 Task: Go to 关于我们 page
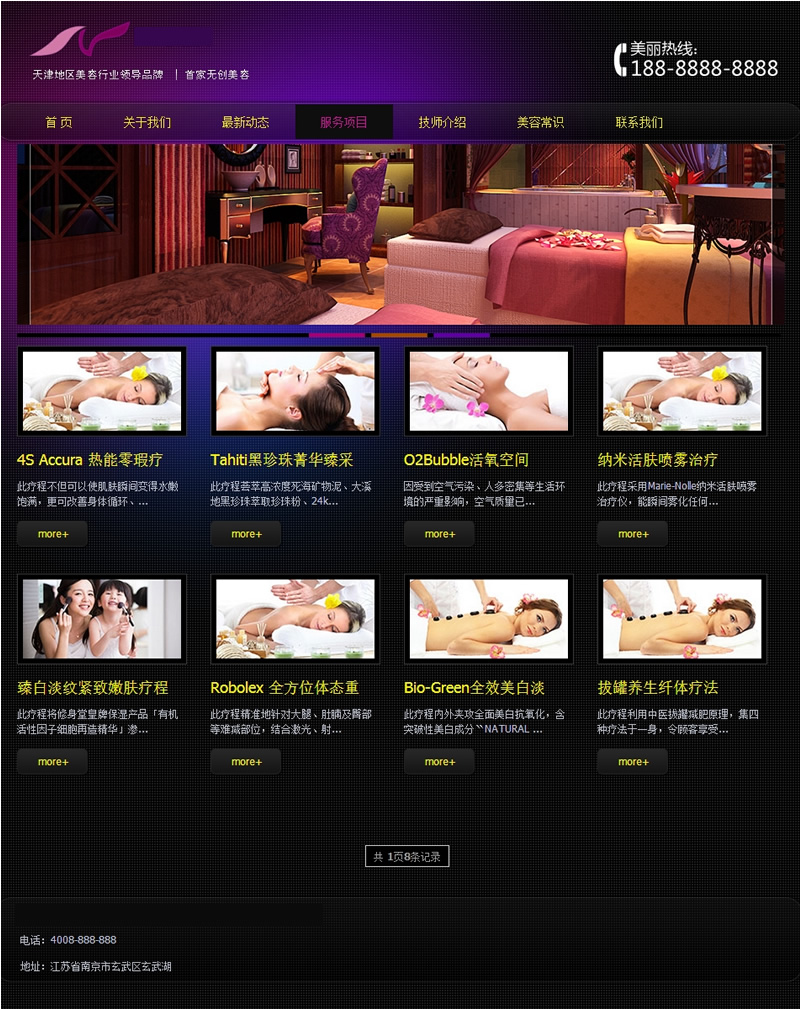tap(147, 122)
